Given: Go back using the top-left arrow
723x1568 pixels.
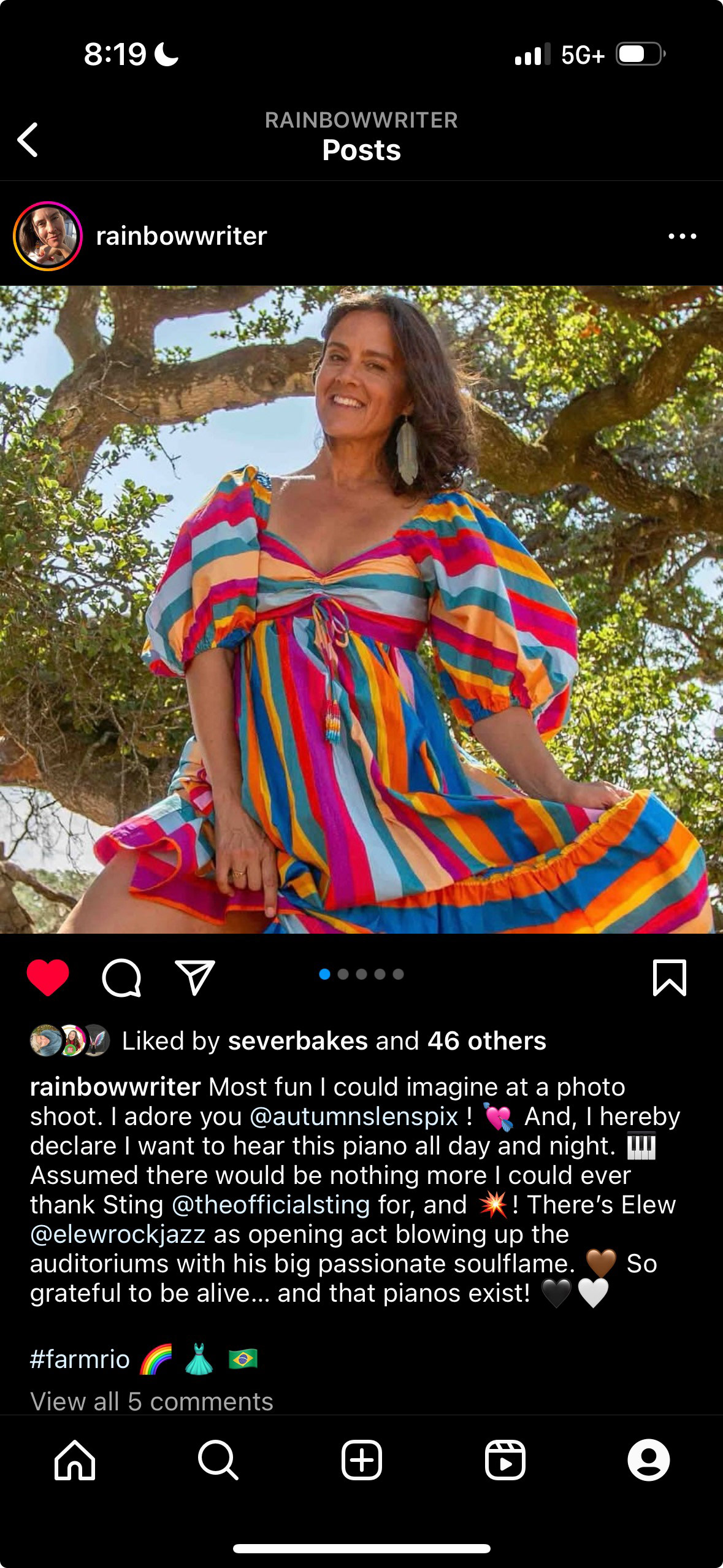Looking at the screenshot, I should point(28,140).
